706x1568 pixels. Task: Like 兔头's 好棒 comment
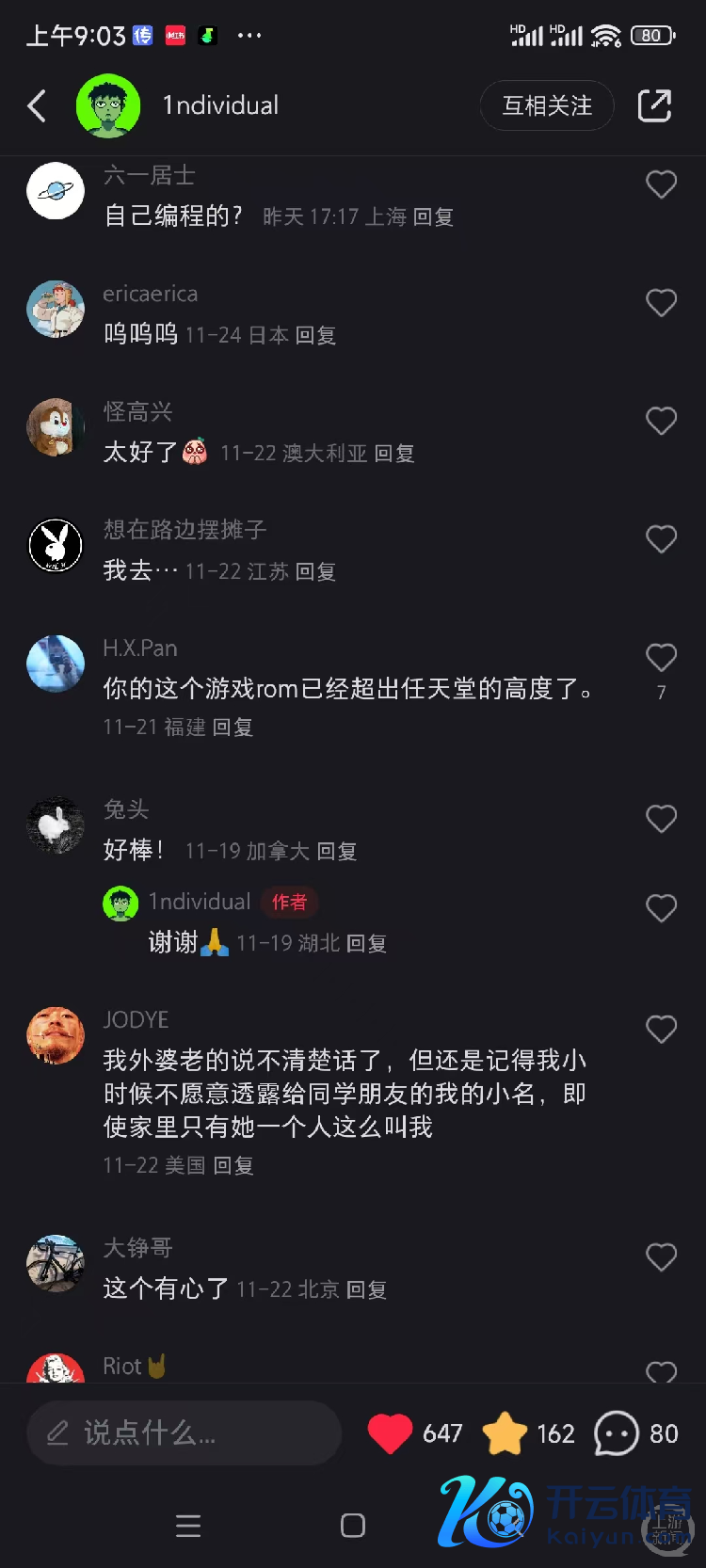click(661, 820)
